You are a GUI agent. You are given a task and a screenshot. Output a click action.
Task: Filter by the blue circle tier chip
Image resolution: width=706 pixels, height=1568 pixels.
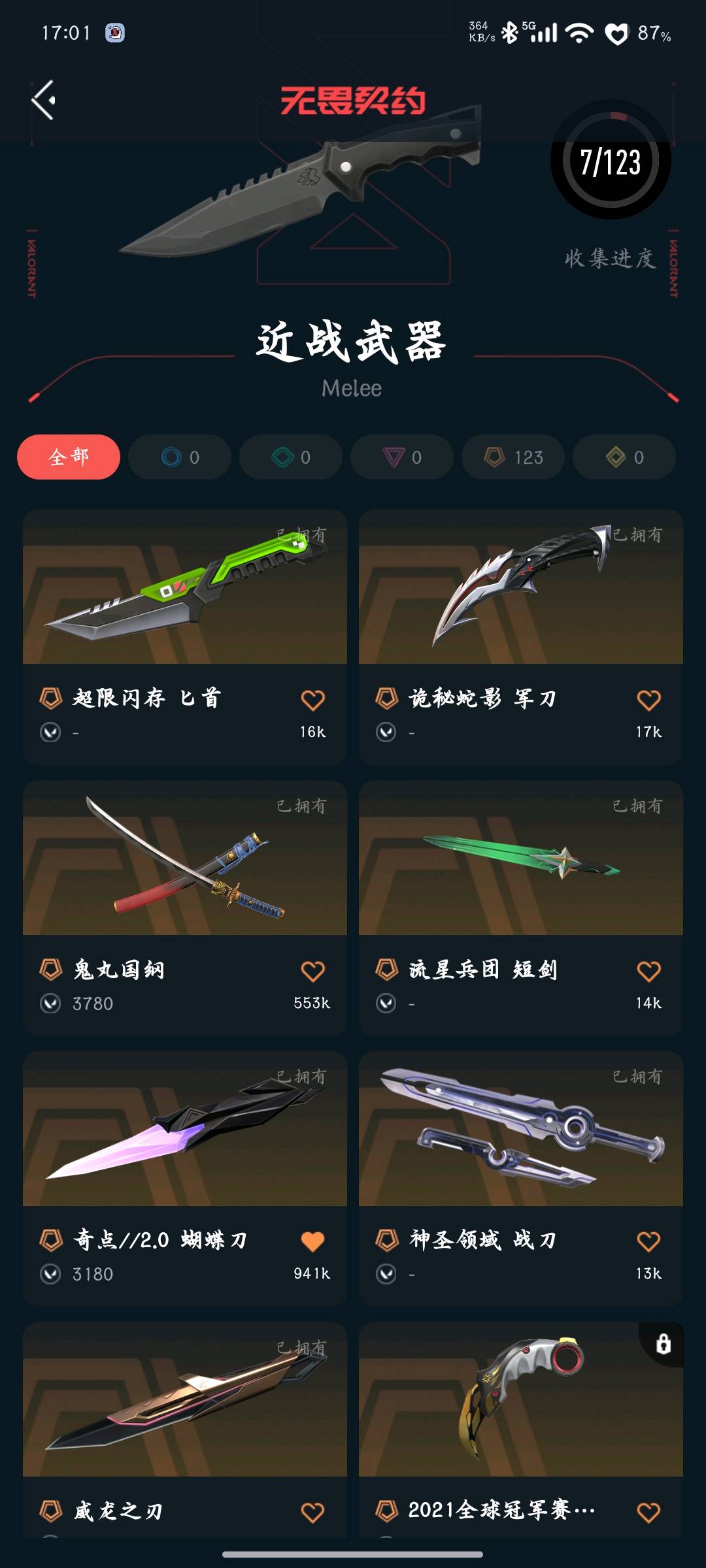(180, 457)
